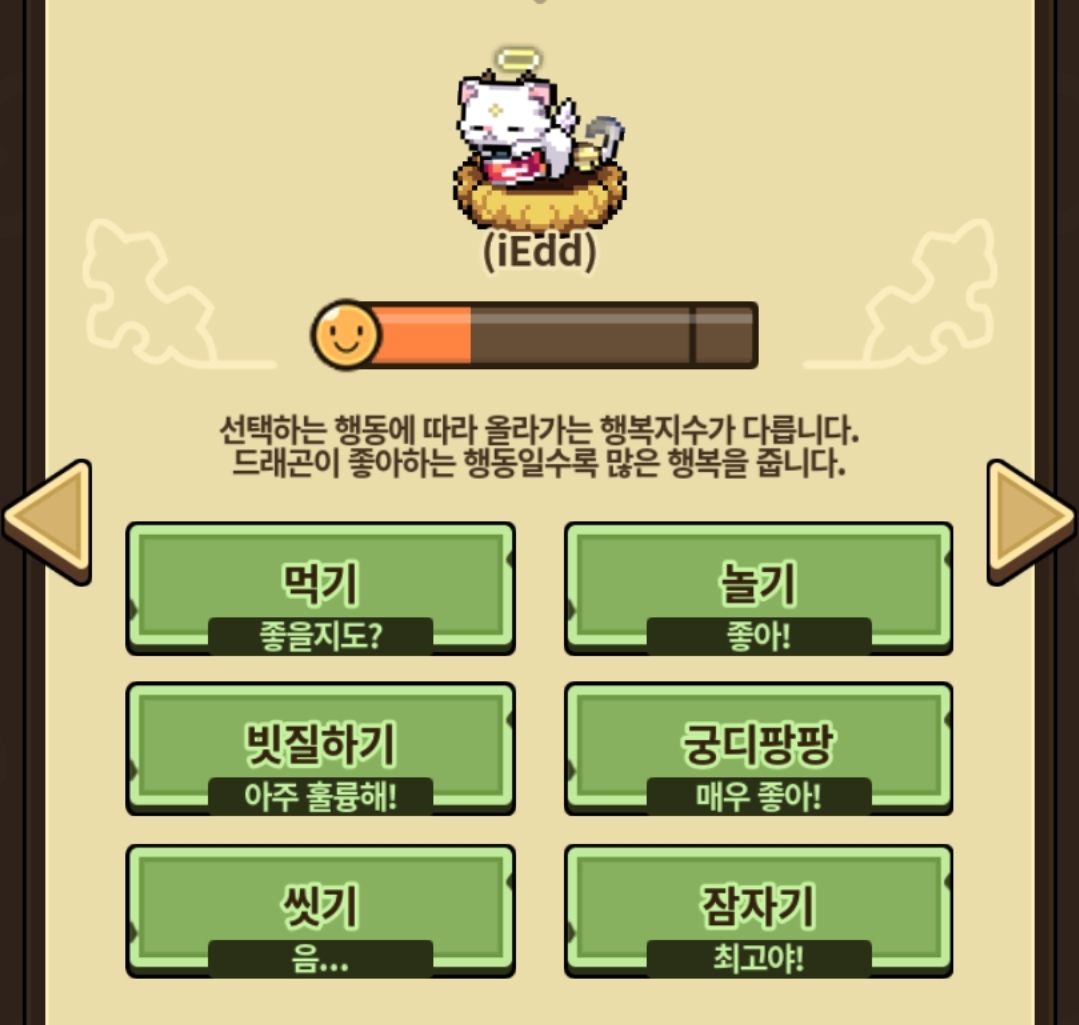Choose the 먹기 action button
Screen dimensions: 1079x1025
tap(321, 589)
